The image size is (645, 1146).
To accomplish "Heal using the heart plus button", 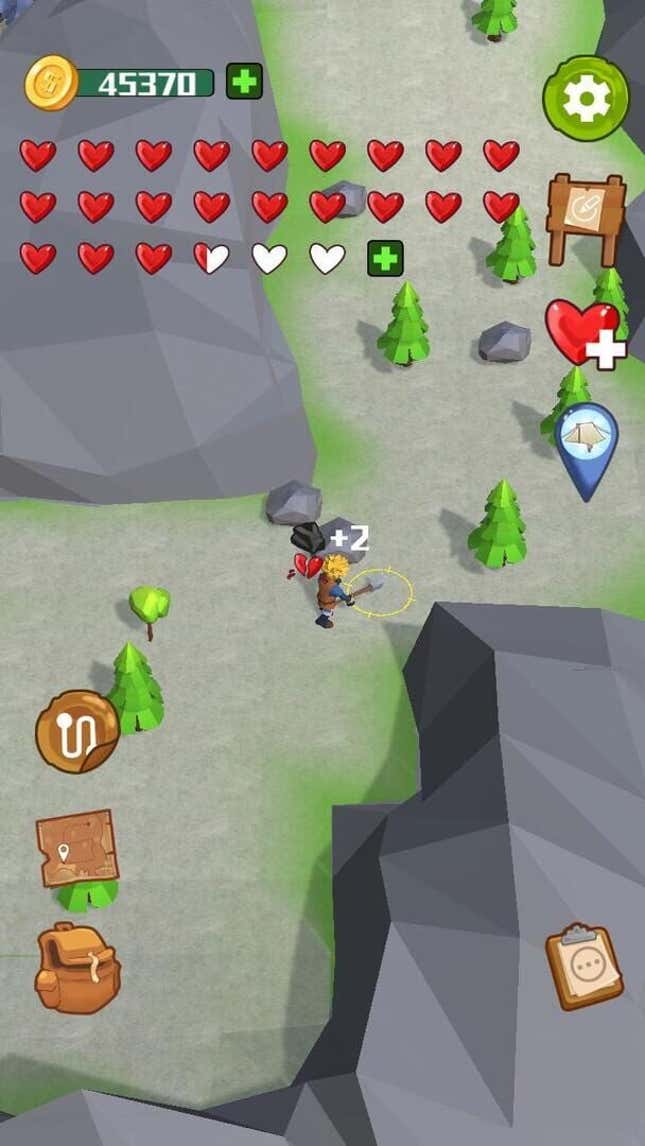I will pos(586,334).
